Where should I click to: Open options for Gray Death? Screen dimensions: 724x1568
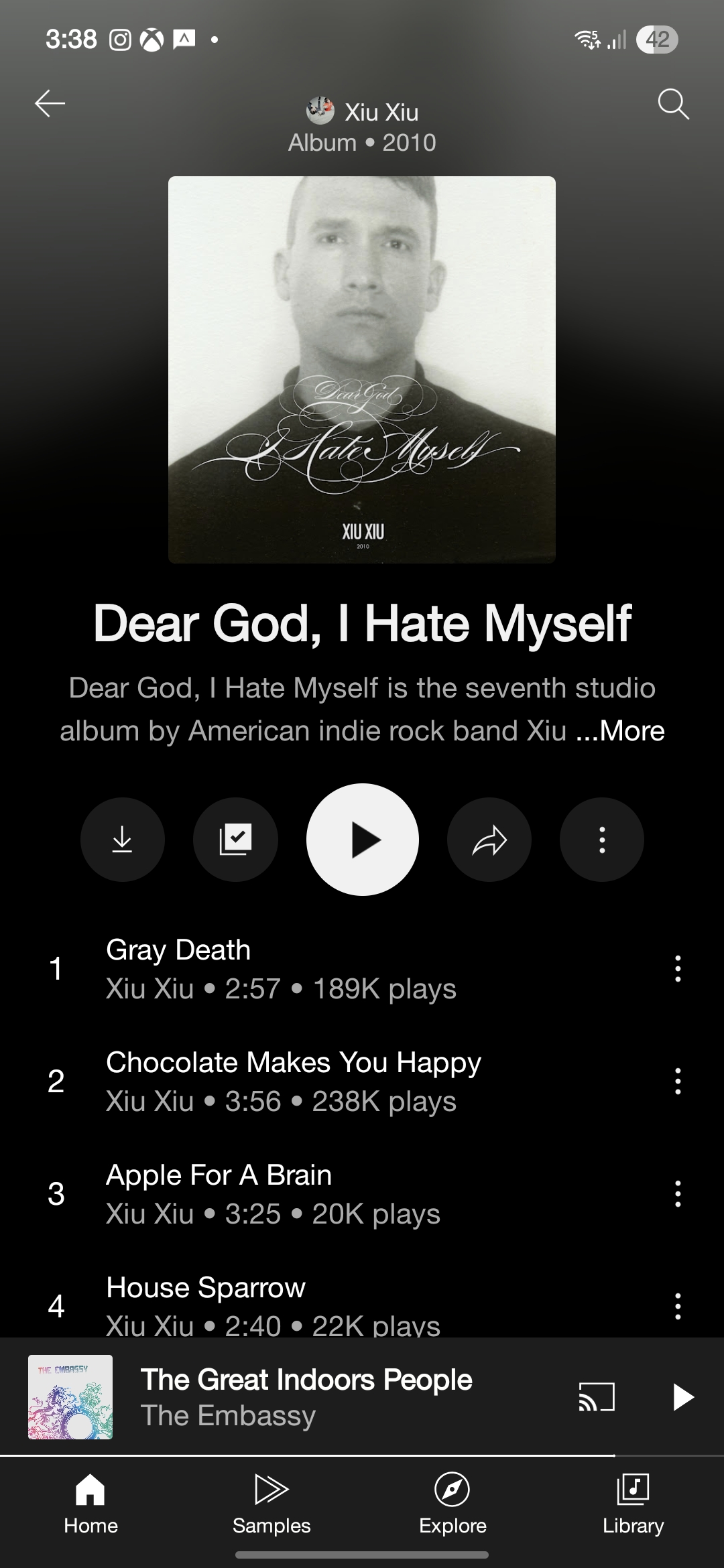coord(678,969)
